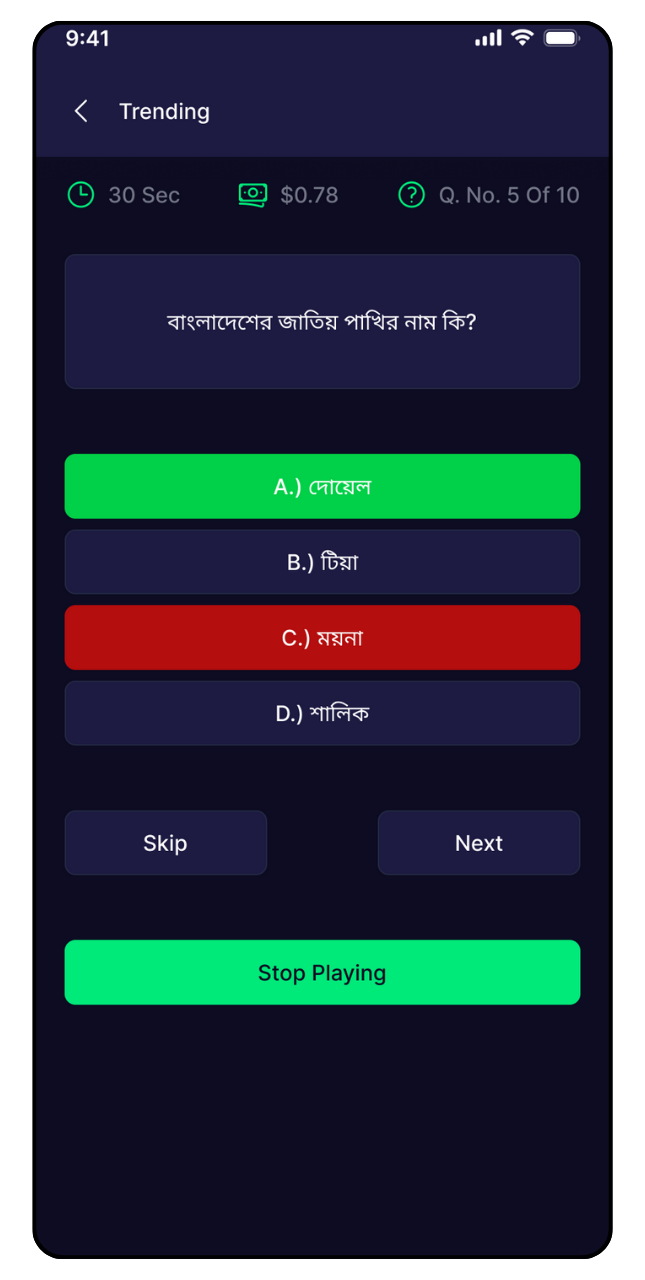This screenshot has width=645, height=1280.
Task: Skip this question
Action: coord(166,843)
